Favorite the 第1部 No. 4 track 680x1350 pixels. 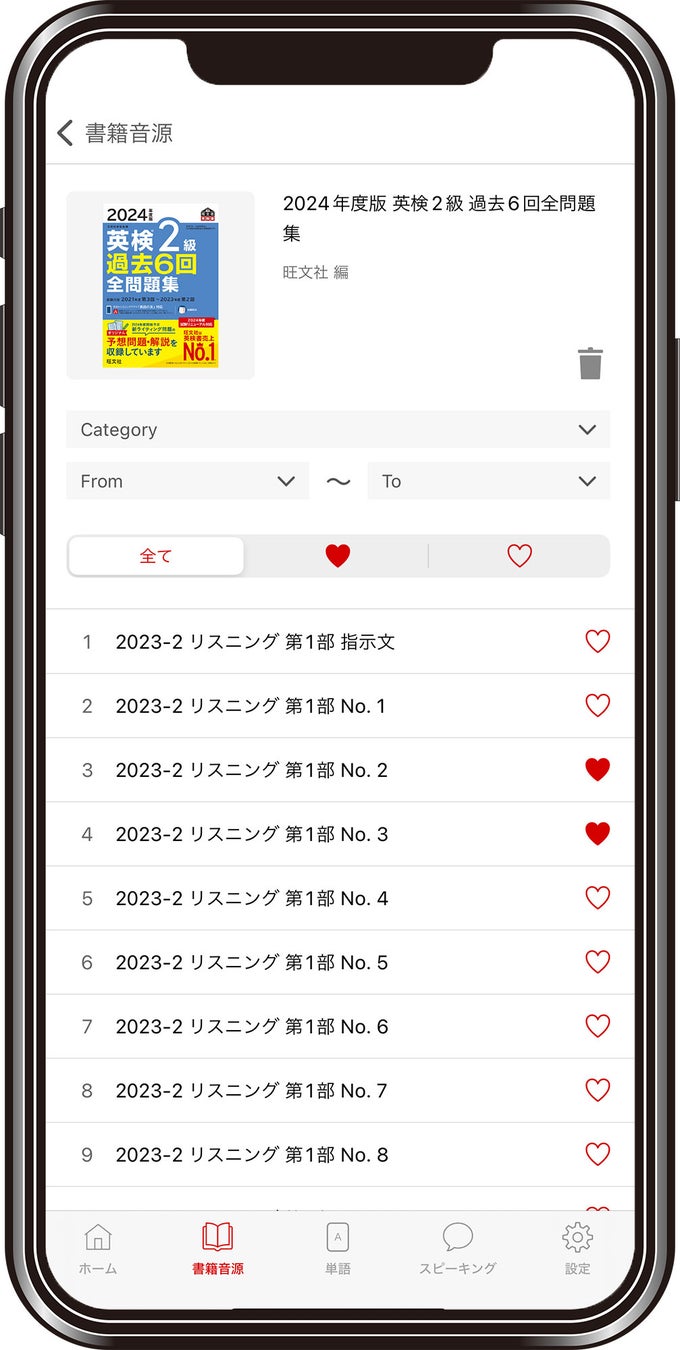[597, 898]
